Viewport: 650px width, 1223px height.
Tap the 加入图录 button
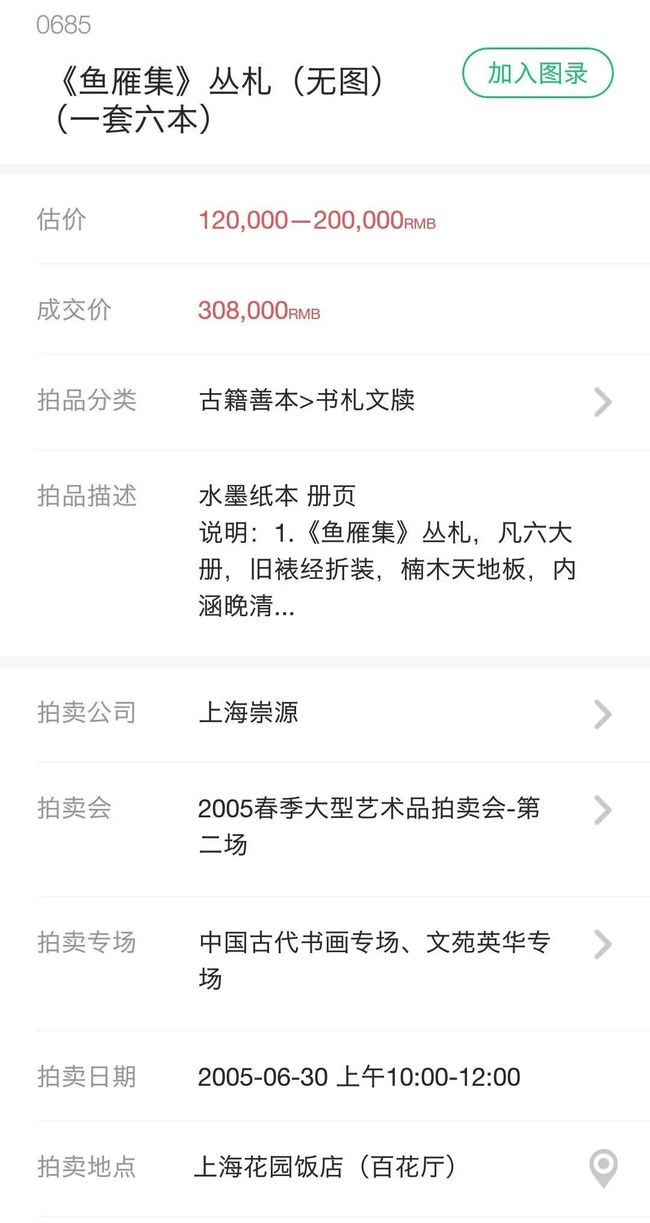click(x=537, y=73)
